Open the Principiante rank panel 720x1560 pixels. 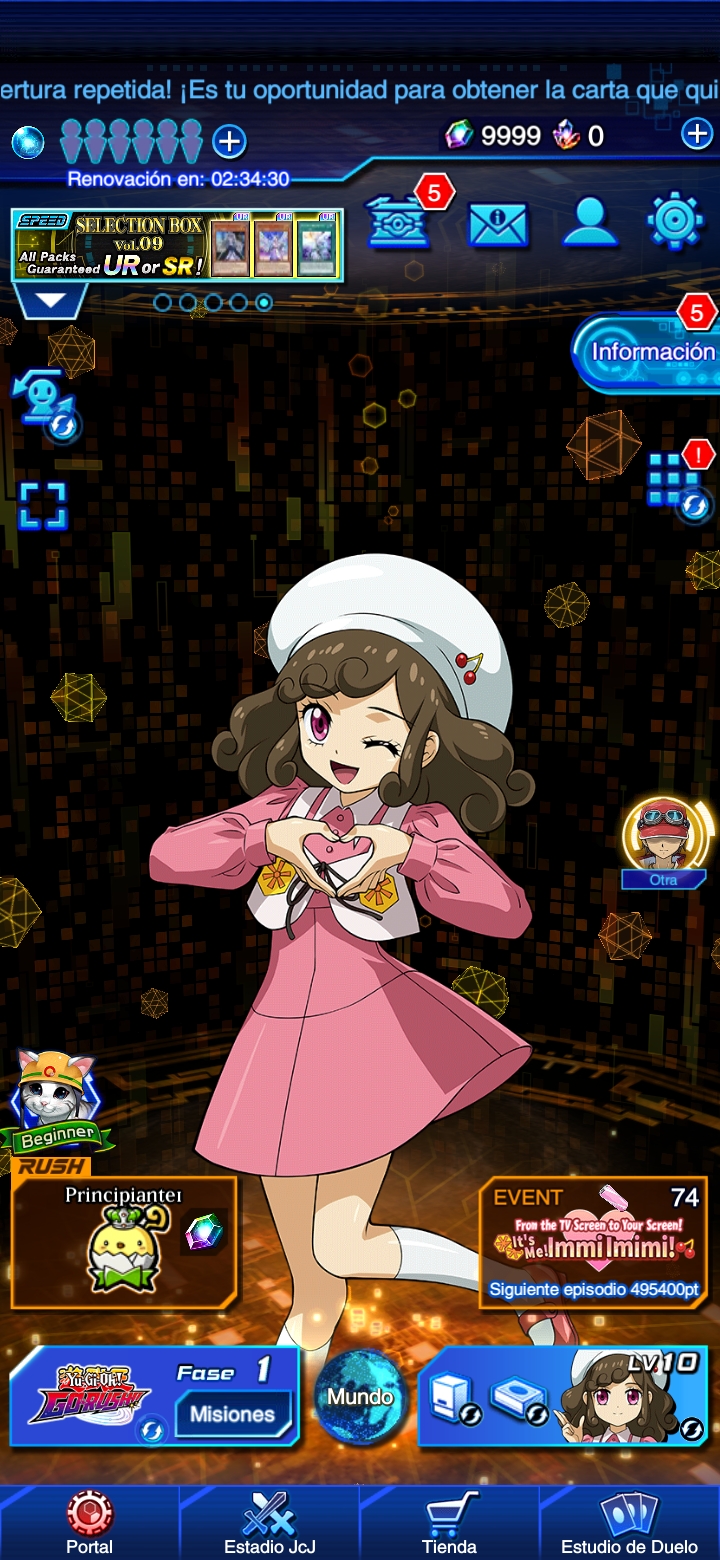(x=125, y=1242)
